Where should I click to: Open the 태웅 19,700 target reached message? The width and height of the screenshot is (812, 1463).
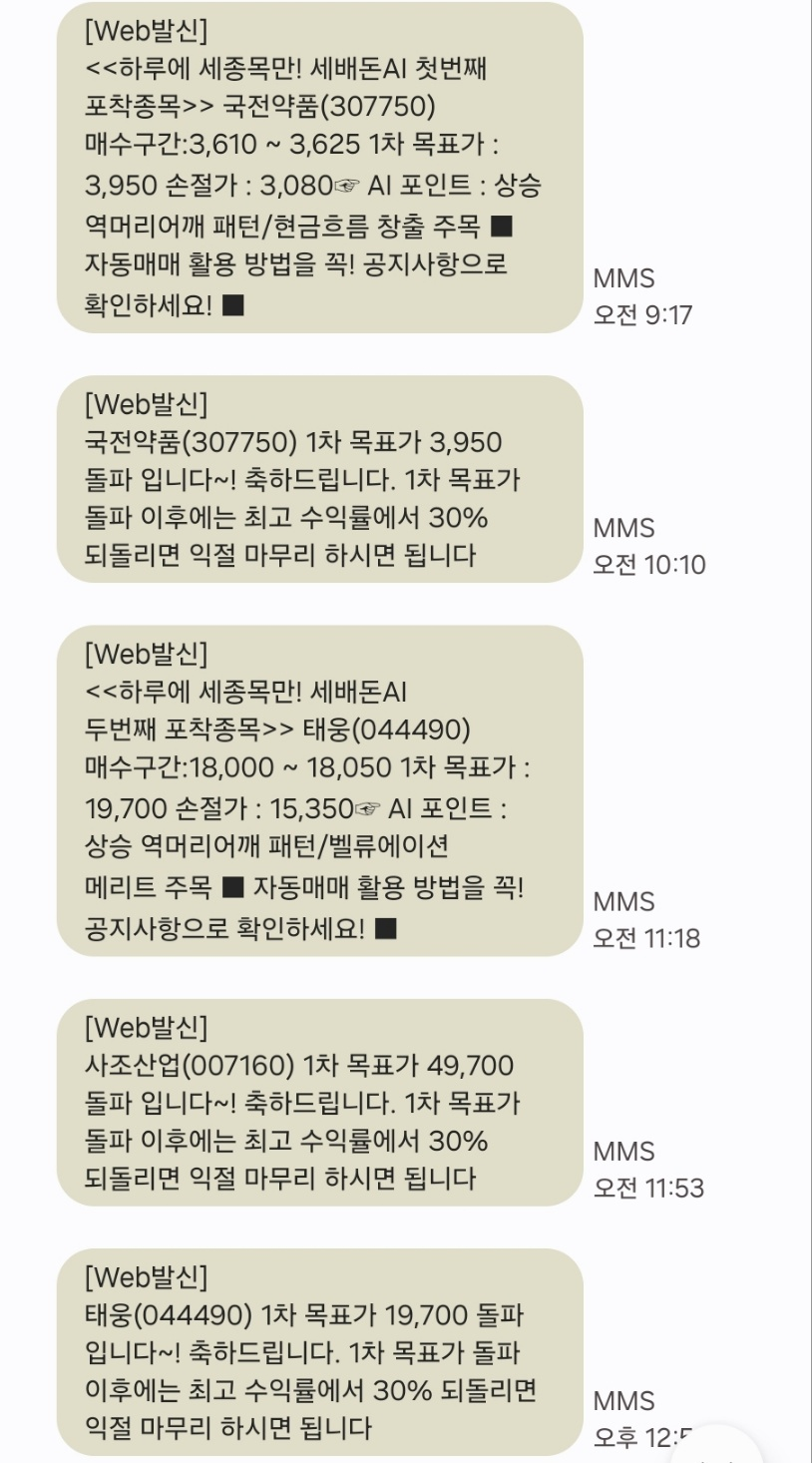click(319, 1351)
